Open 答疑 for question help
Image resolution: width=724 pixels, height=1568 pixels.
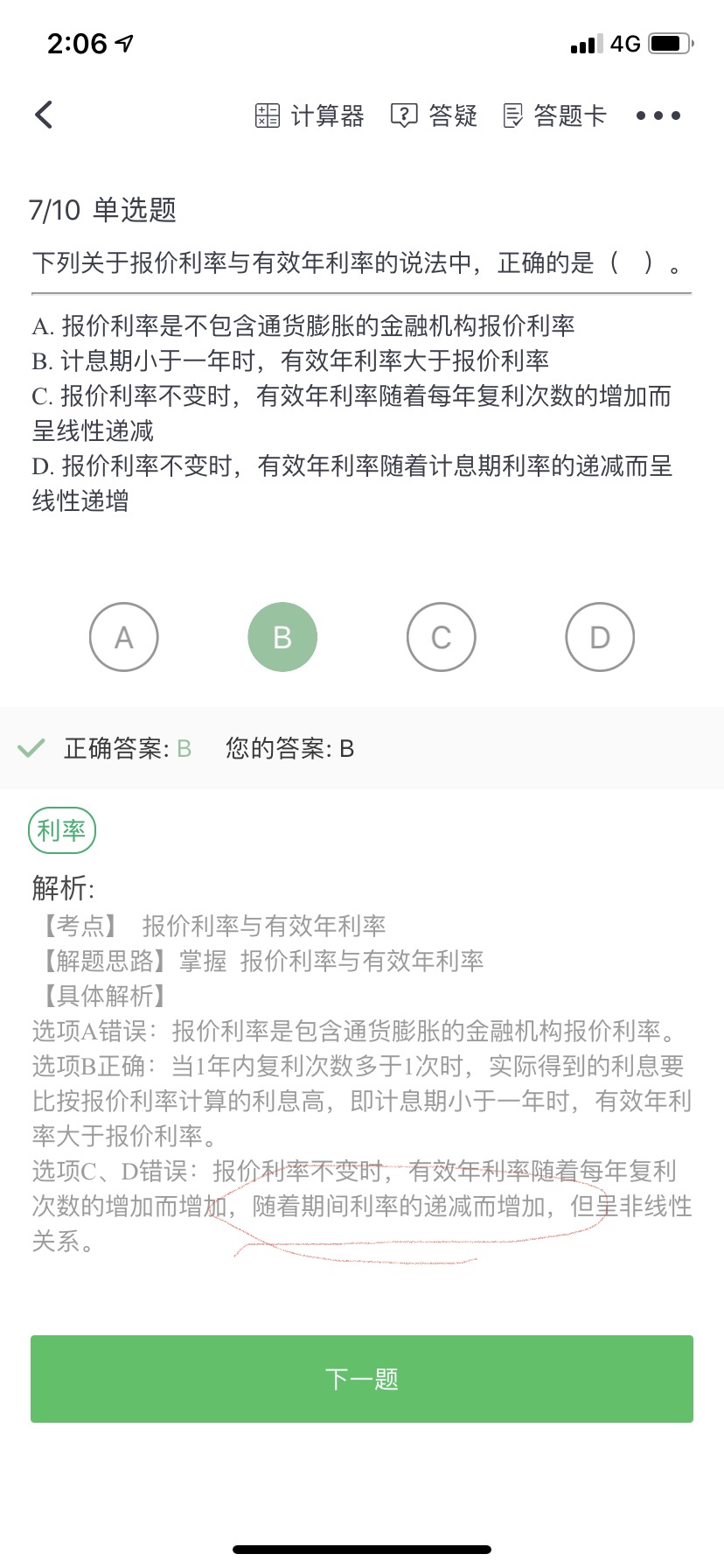pos(434,115)
